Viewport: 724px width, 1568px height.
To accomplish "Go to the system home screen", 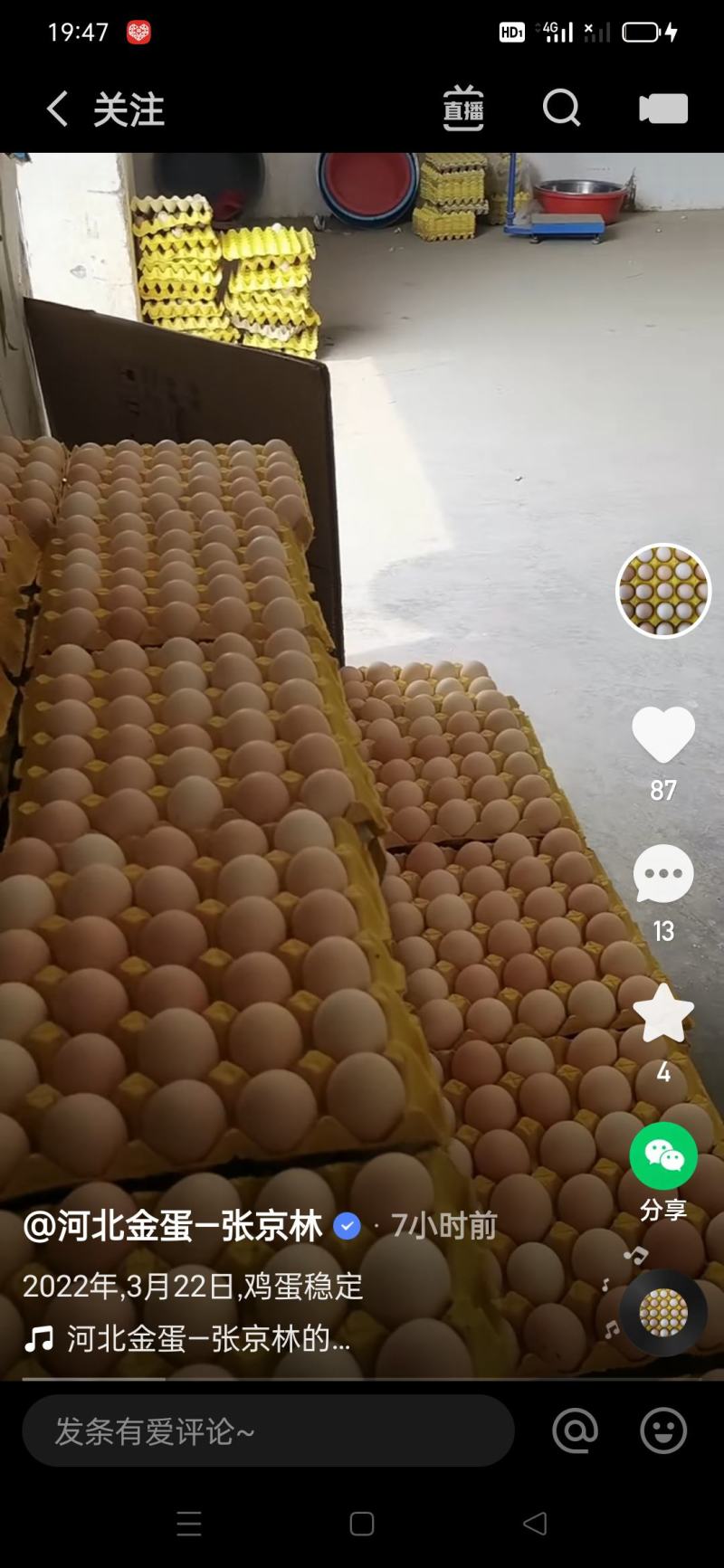I will pos(362,1524).
